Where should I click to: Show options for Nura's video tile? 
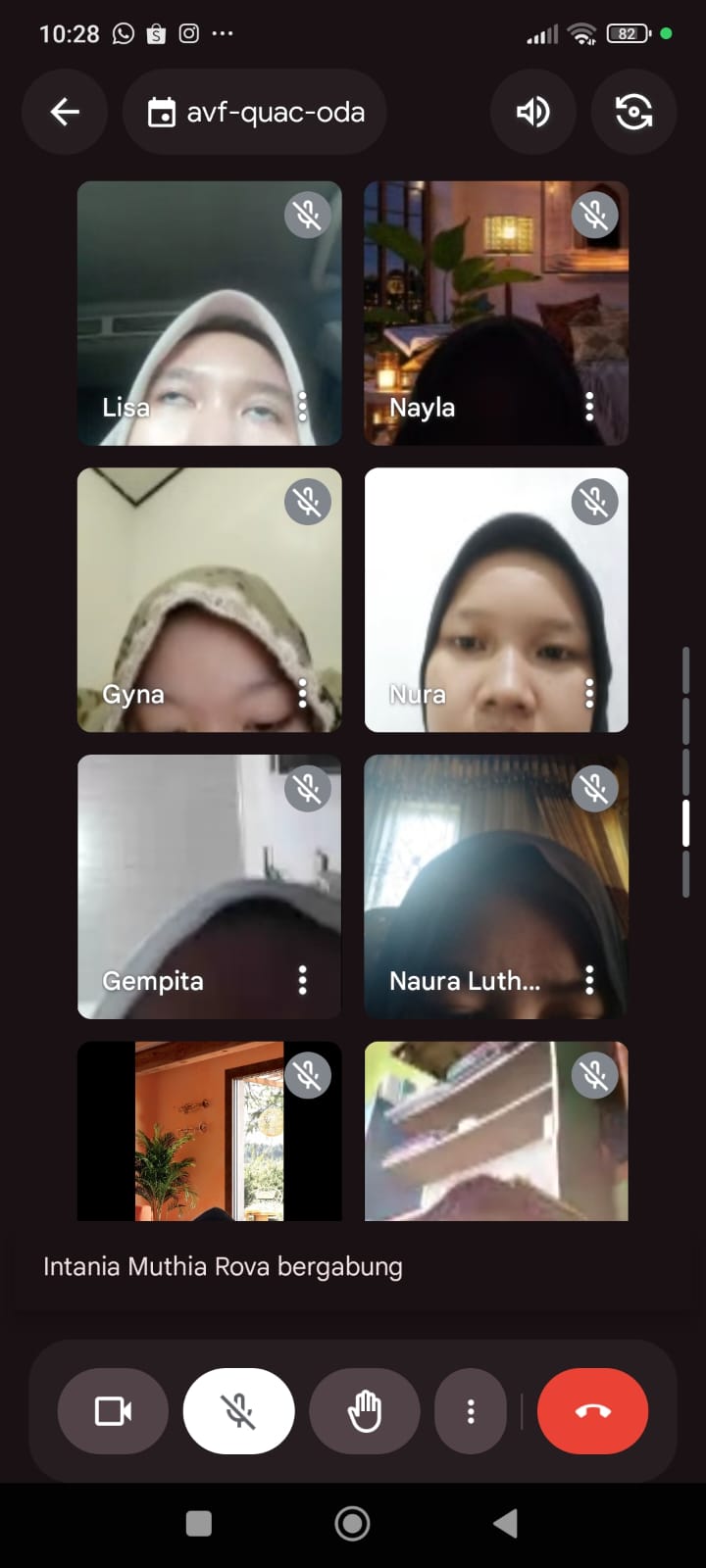(589, 693)
